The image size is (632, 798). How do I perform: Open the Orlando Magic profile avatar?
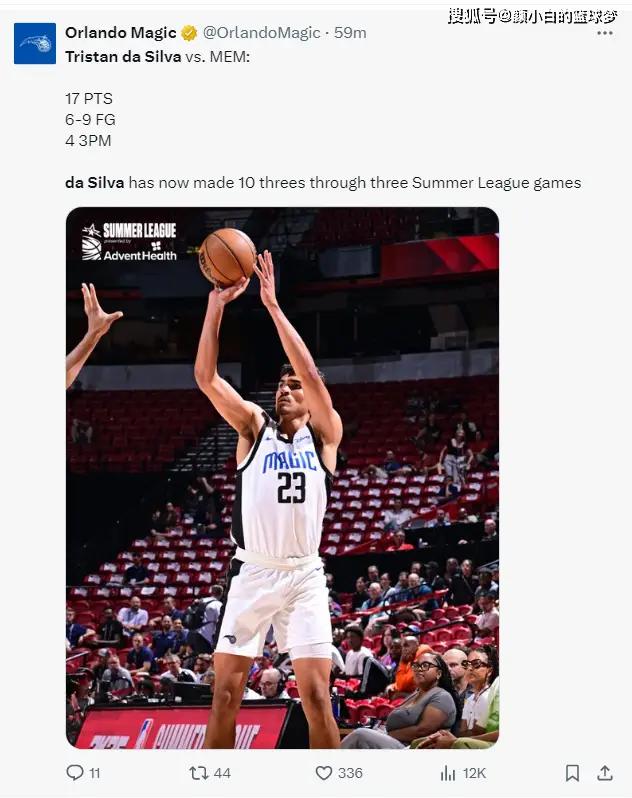35,43
